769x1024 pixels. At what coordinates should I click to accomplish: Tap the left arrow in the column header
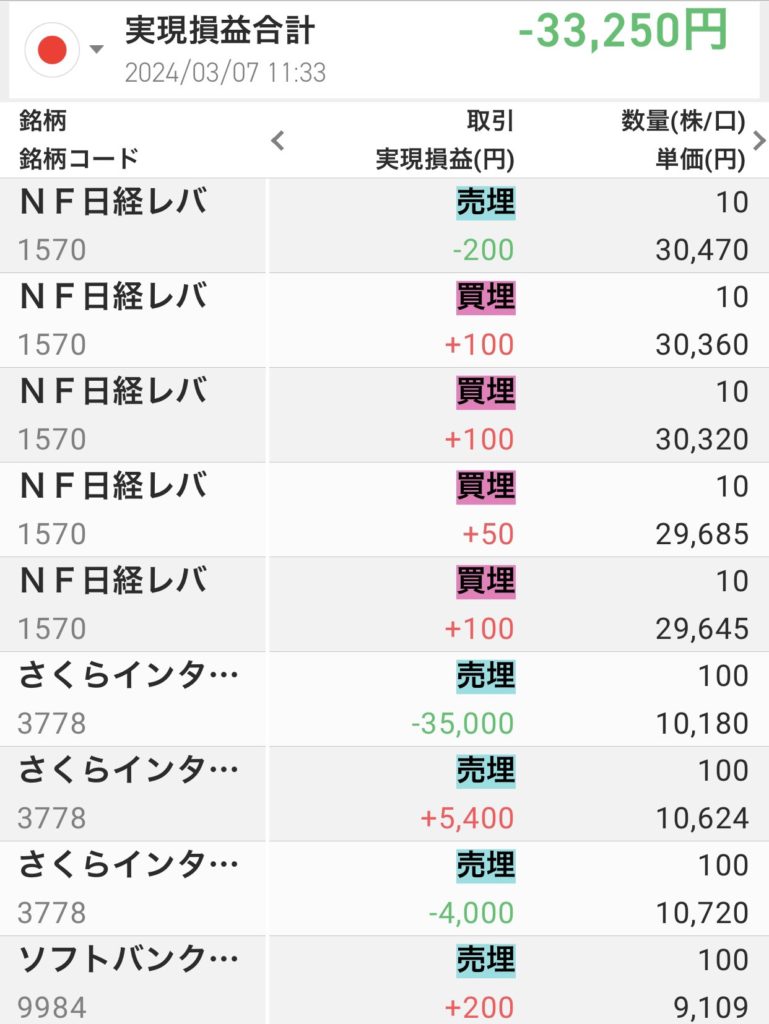click(x=278, y=141)
